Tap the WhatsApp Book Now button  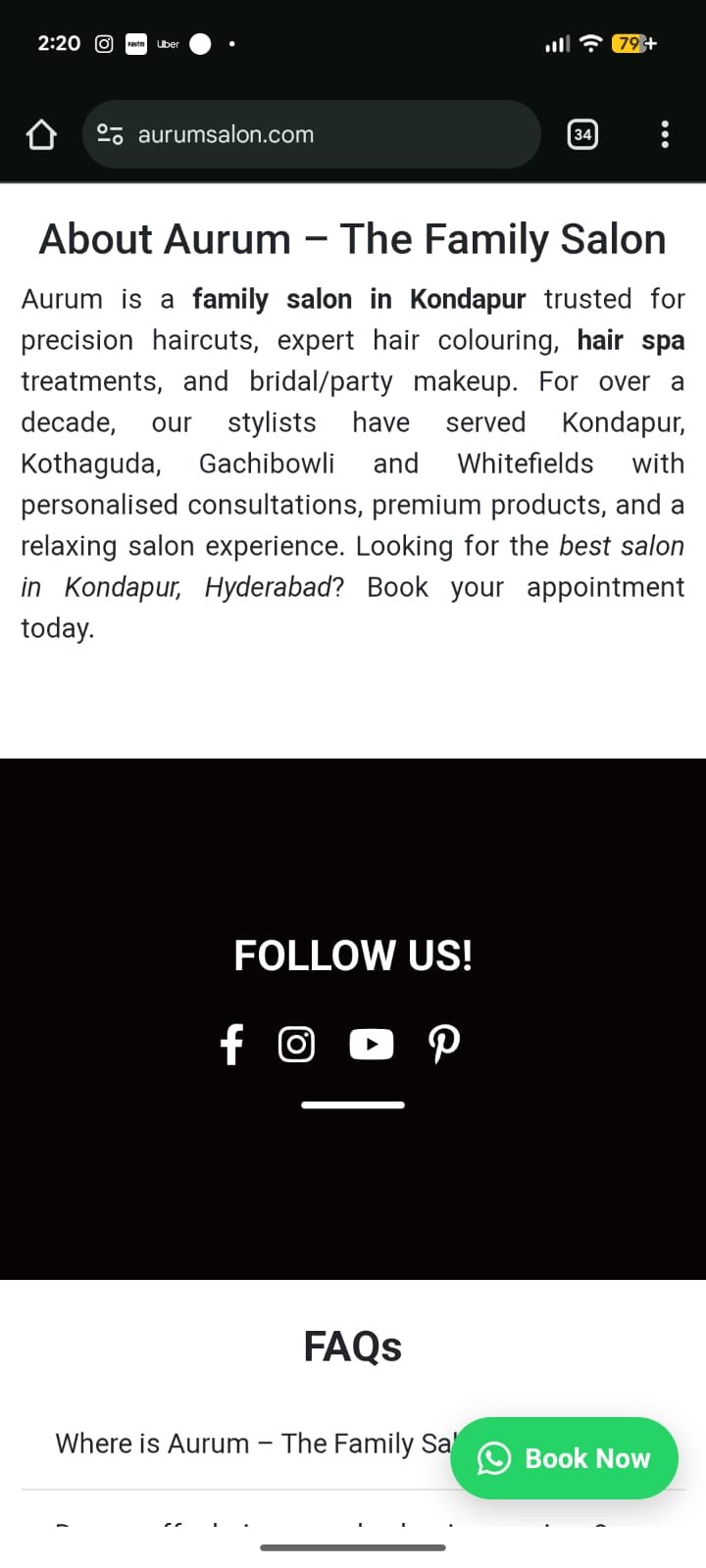pos(564,1458)
